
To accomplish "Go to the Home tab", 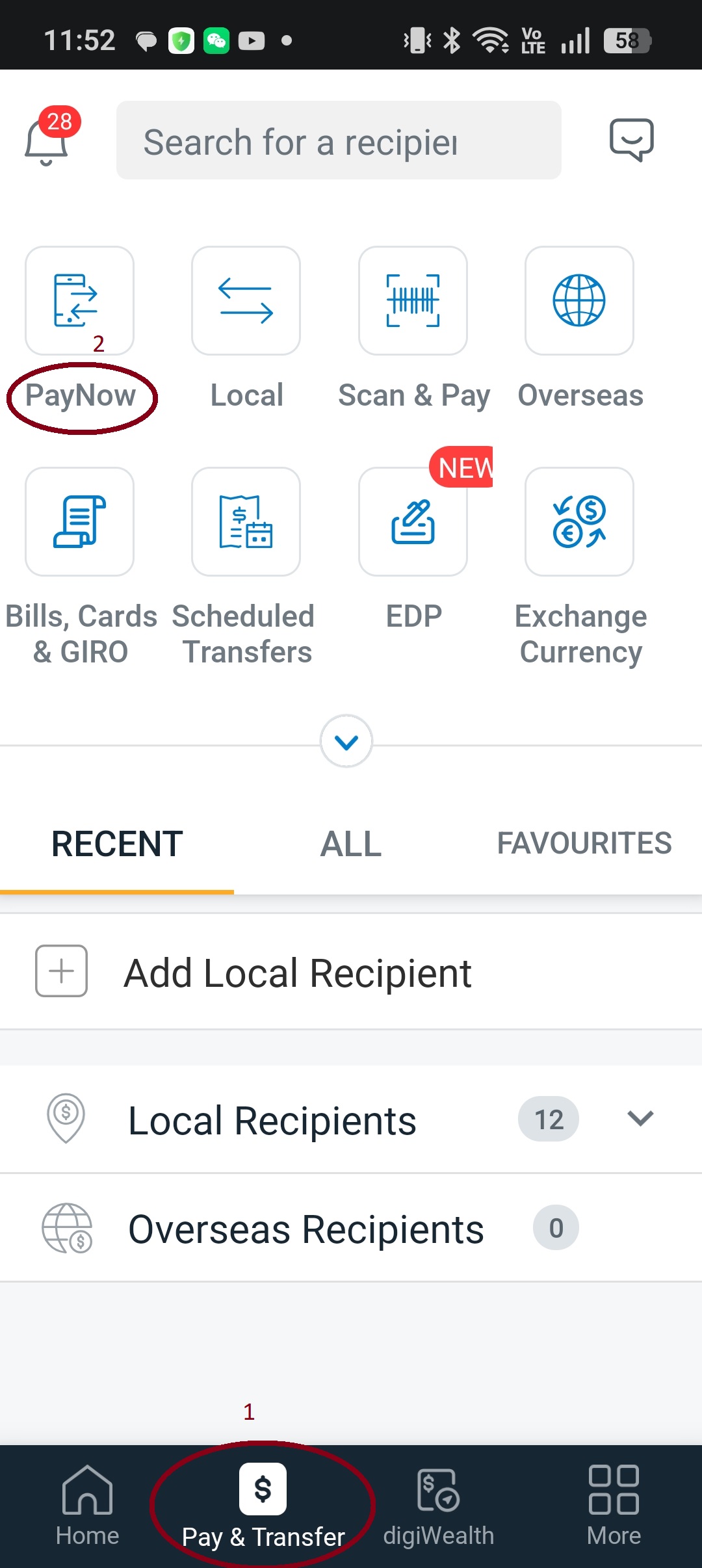I will click(88, 1506).
